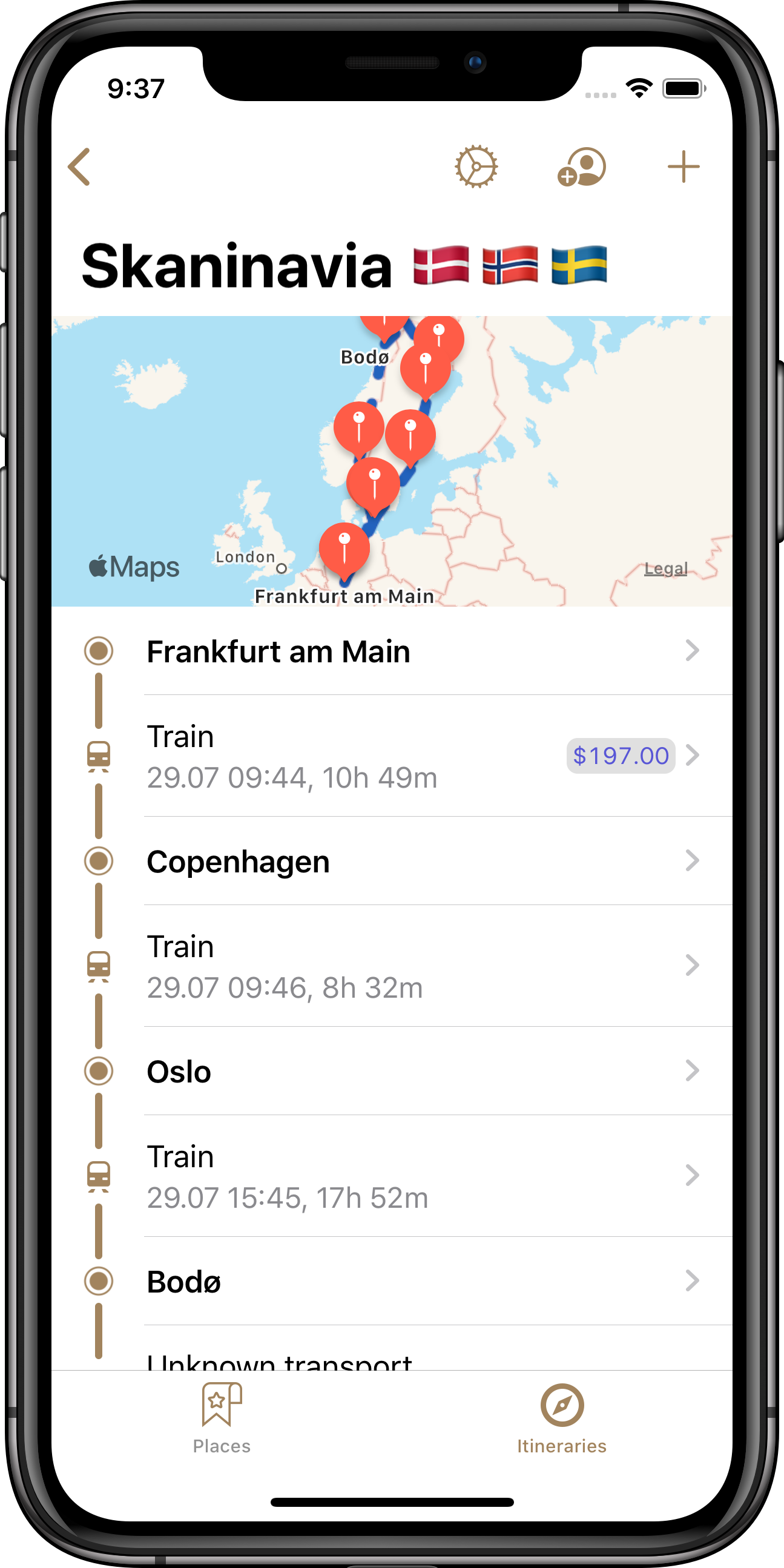Open the Oslo stop
Image resolution: width=784 pixels, height=1568 pixels.
[392, 1072]
